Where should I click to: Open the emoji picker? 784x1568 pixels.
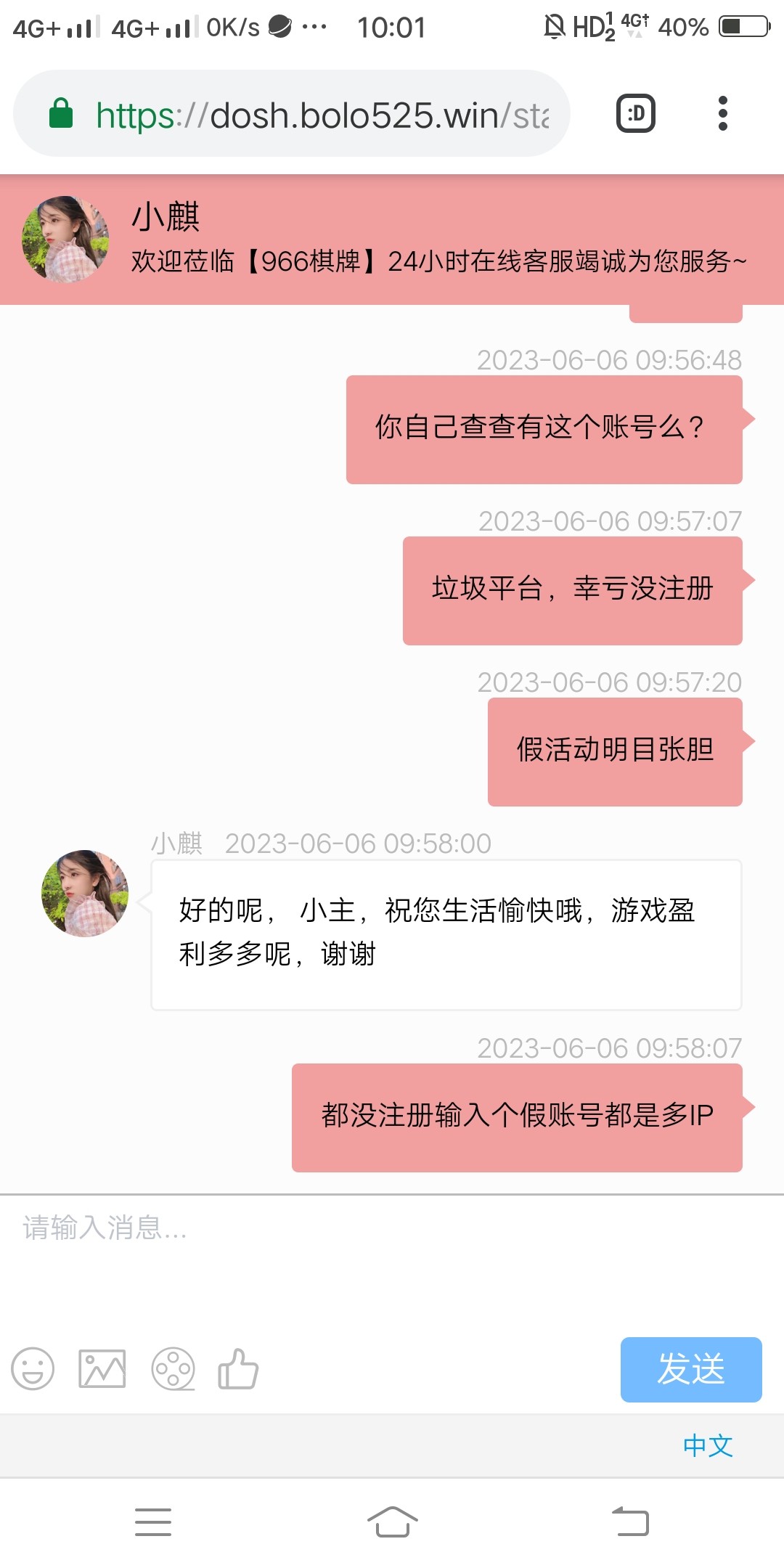(x=33, y=1369)
